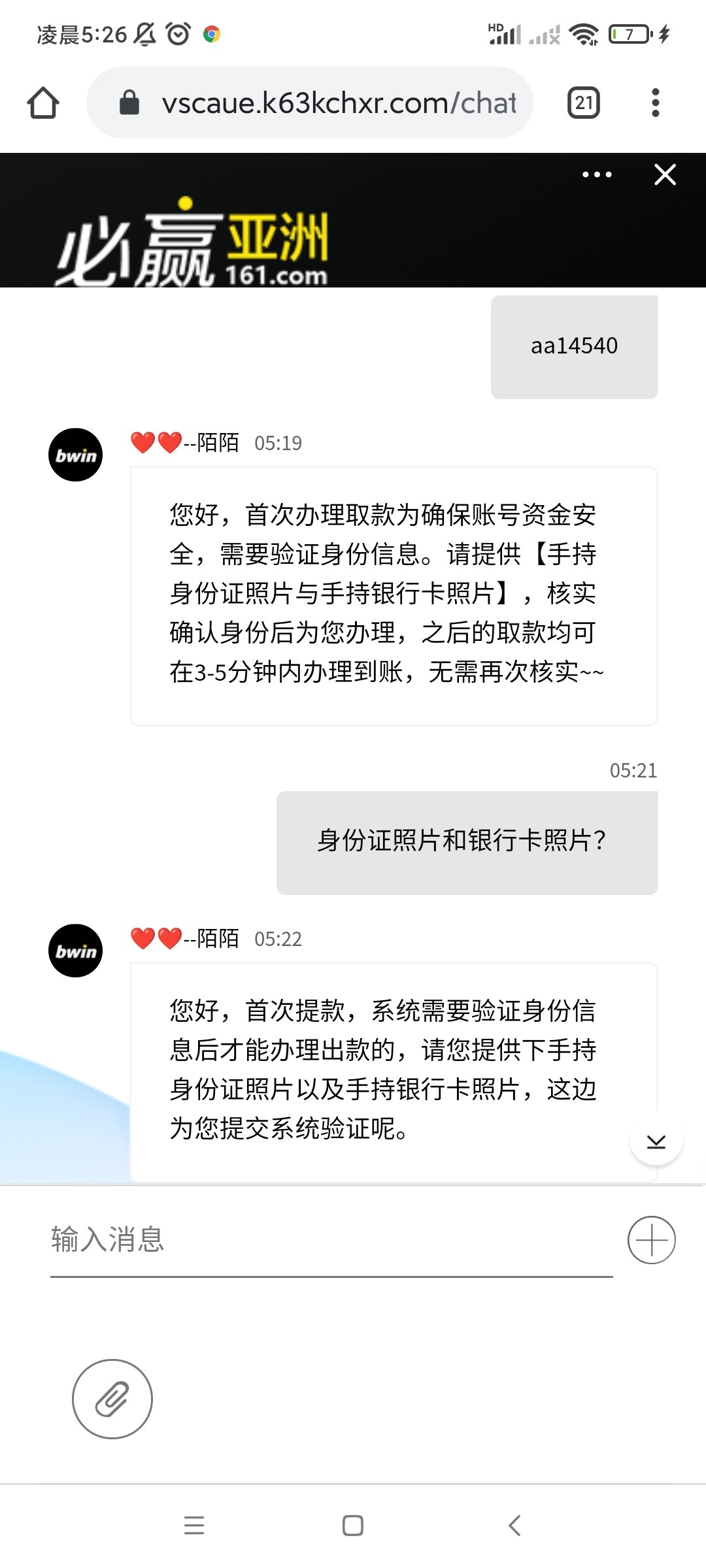The height and width of the screenshot is (1568, 706).
Task: Open recent apps from the navigation bar
Action: tap(194, 1526)
